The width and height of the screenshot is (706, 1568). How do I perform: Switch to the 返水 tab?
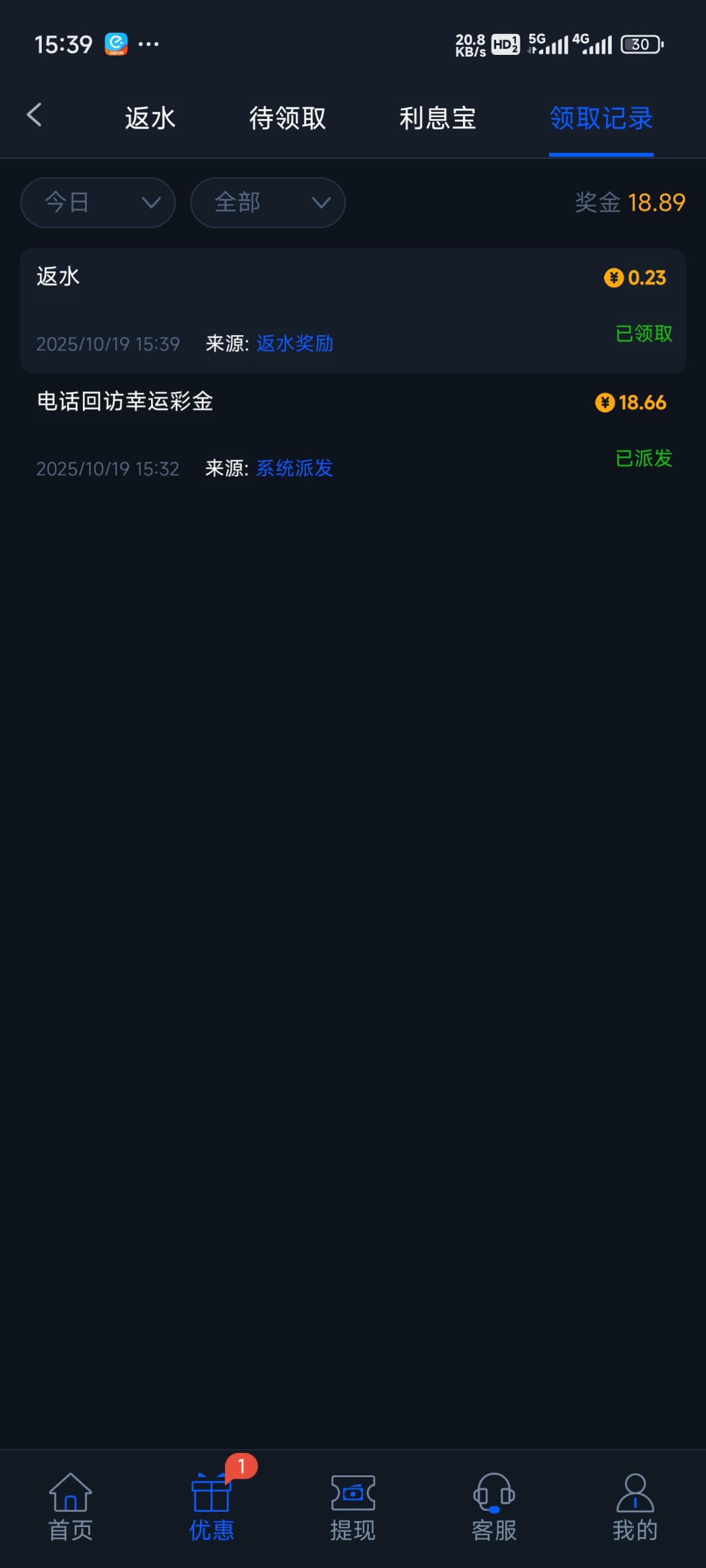click(x=149, y=118)
